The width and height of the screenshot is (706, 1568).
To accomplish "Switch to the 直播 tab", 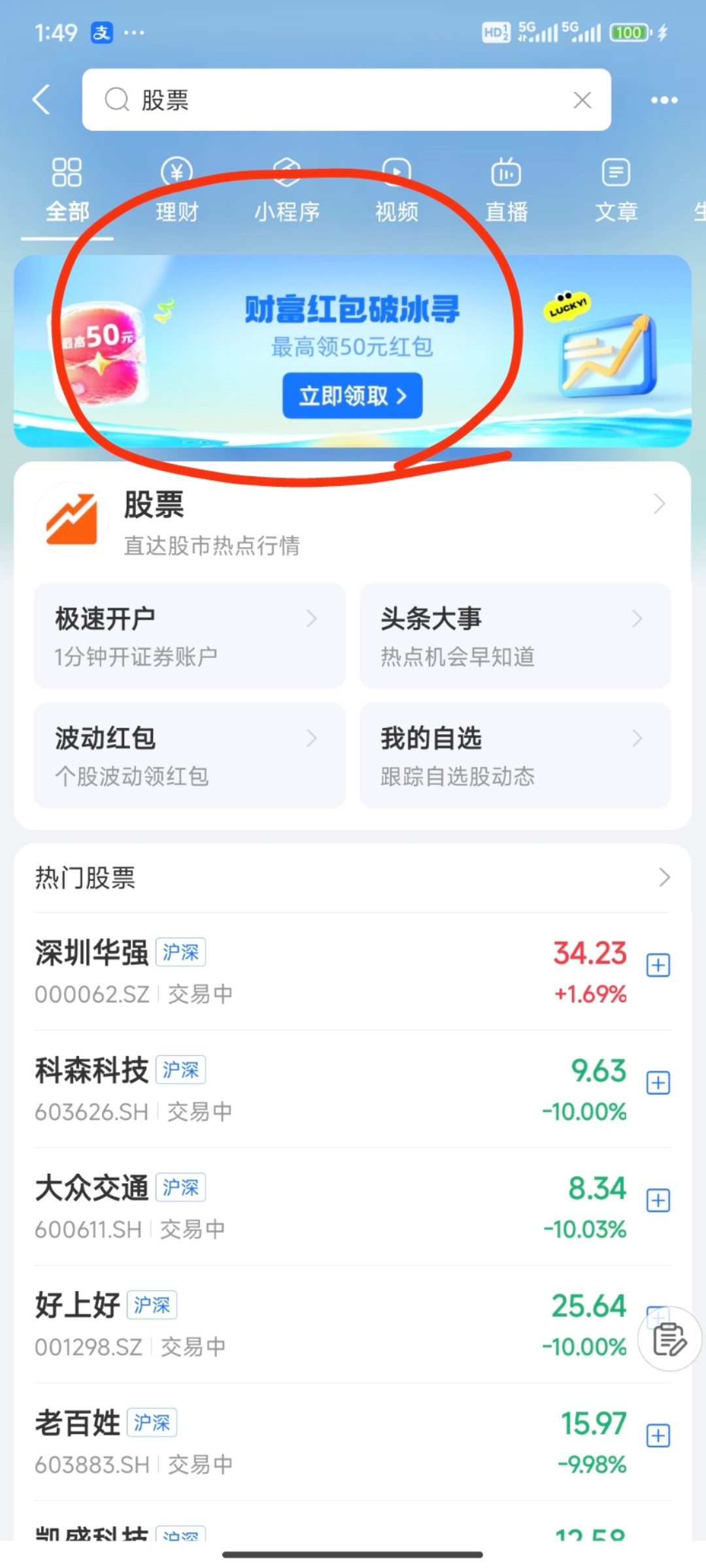I will 506,191.
